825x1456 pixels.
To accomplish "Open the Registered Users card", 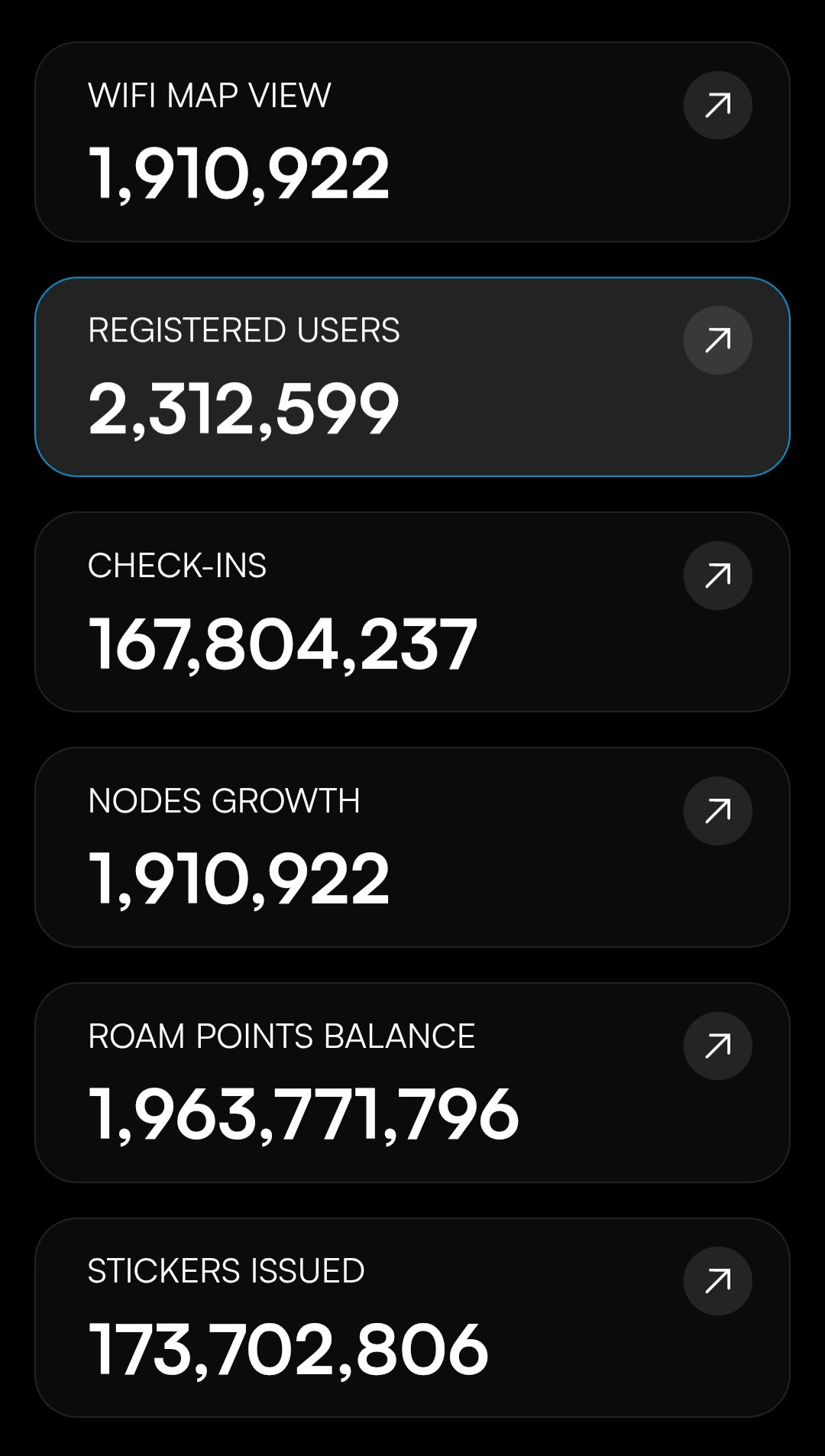I will (412, 377).
